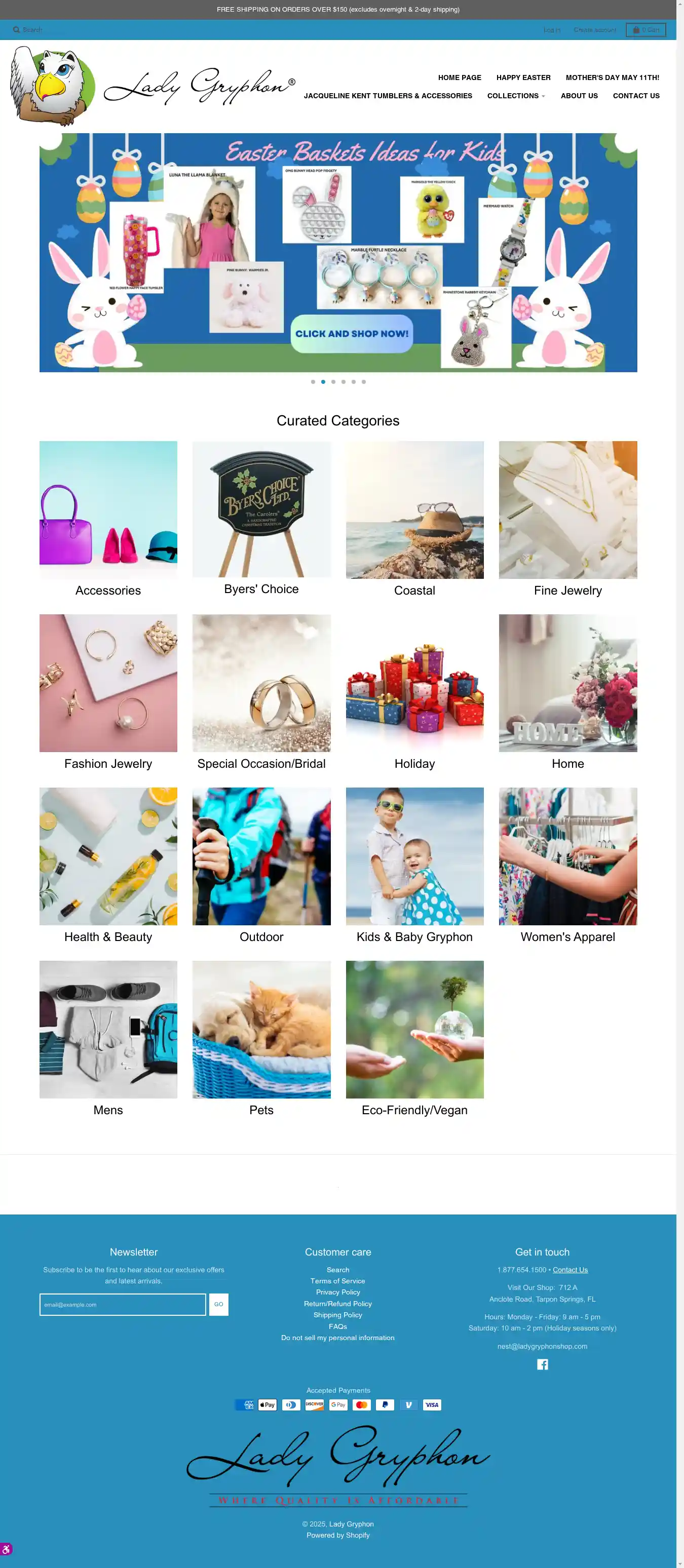This screenshot has height=1568, width=684.
Task: Visit the Facebook page icon
Action: tap(542, 1364)
